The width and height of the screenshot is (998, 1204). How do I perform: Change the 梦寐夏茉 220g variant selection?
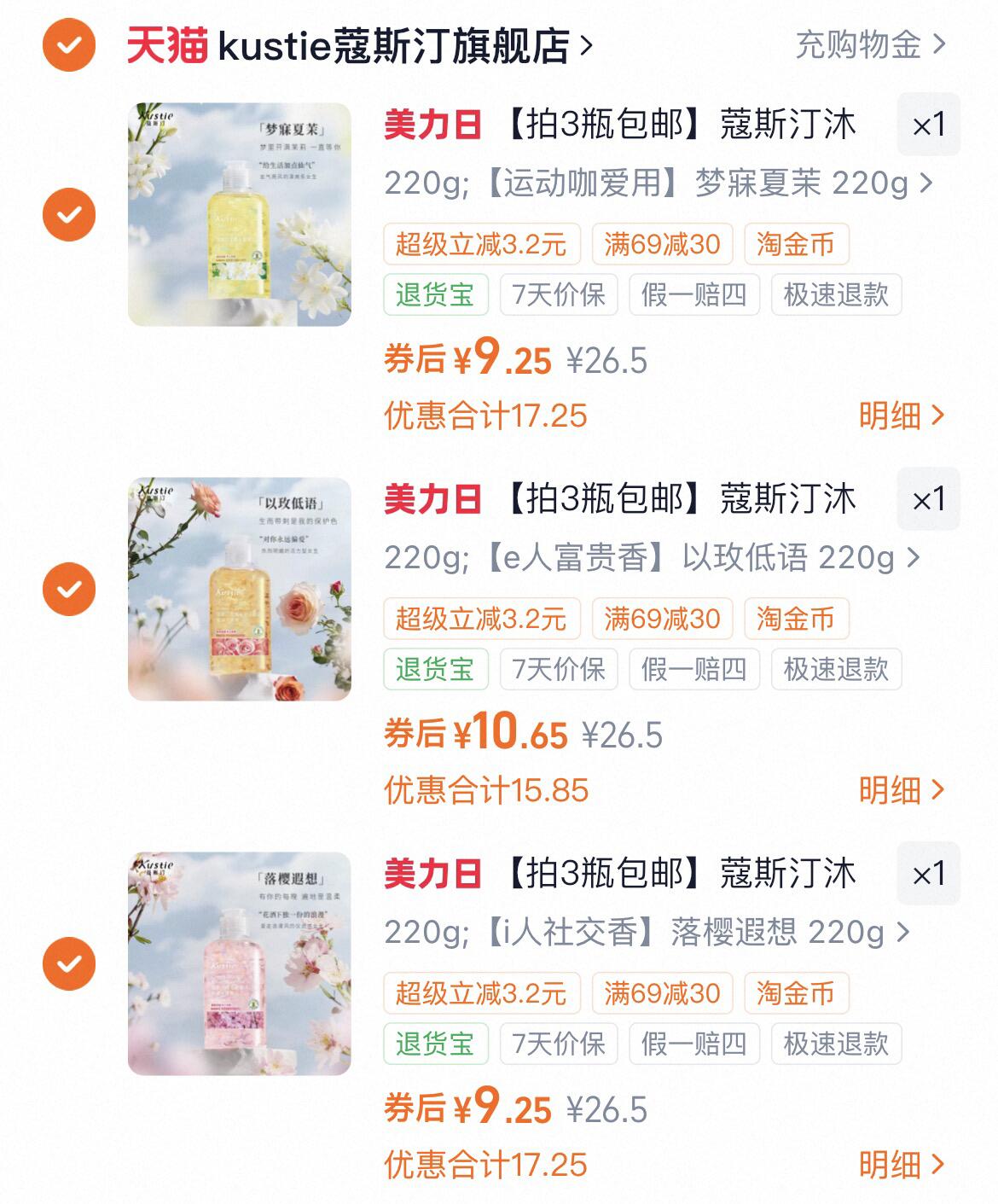(x=659, y=183)
